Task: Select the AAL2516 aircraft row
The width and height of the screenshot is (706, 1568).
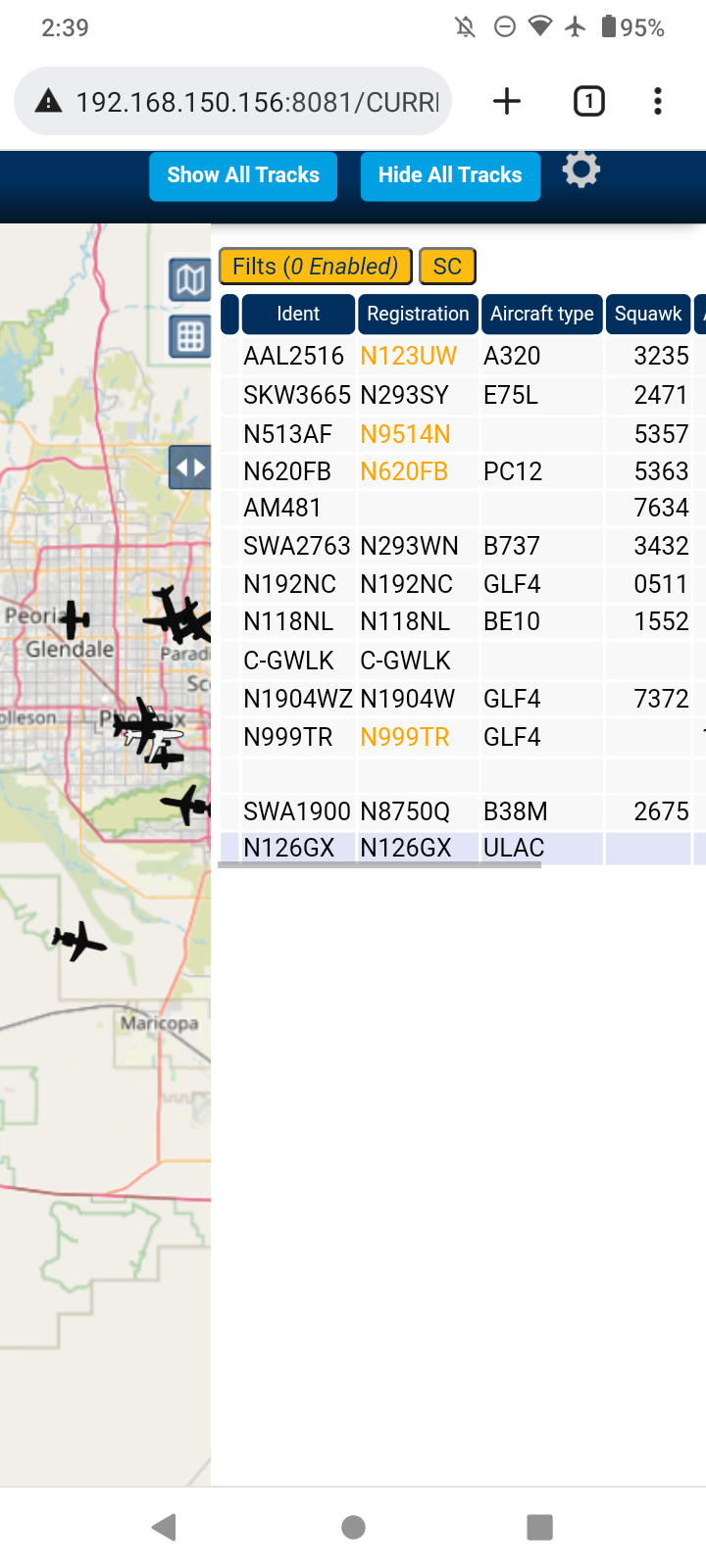Action: [x=463, y=356]
